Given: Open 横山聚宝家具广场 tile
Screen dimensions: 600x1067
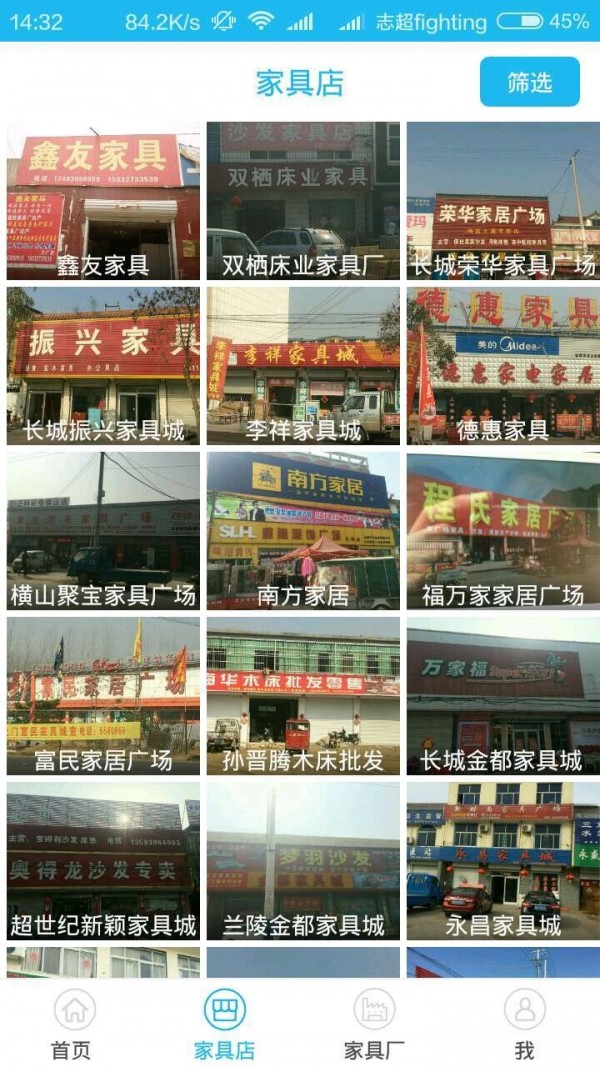Looking at the screenshot, I should 103,531.
